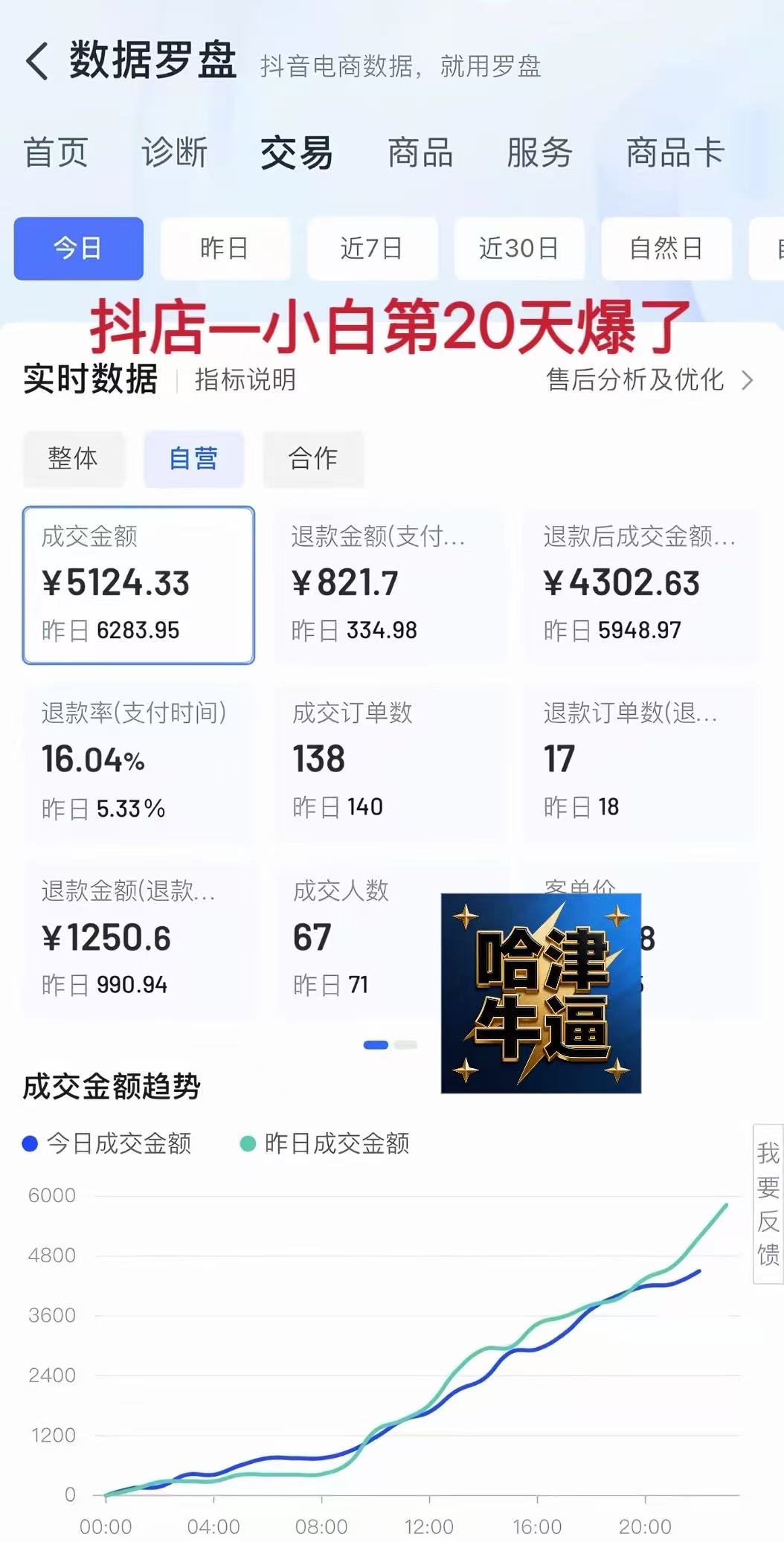Select the 商品 tab

(419, 152)
